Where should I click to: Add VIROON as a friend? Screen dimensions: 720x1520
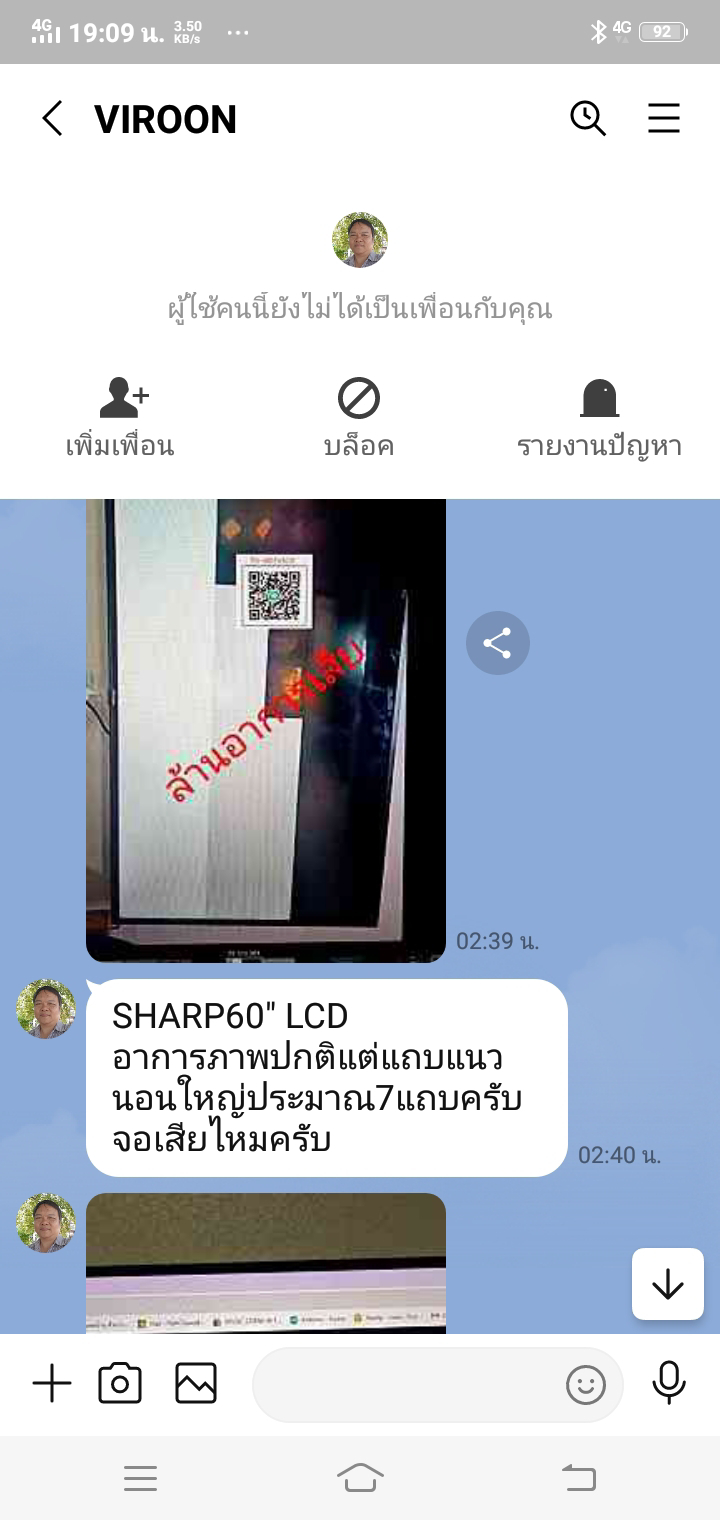tap(121, 420)
